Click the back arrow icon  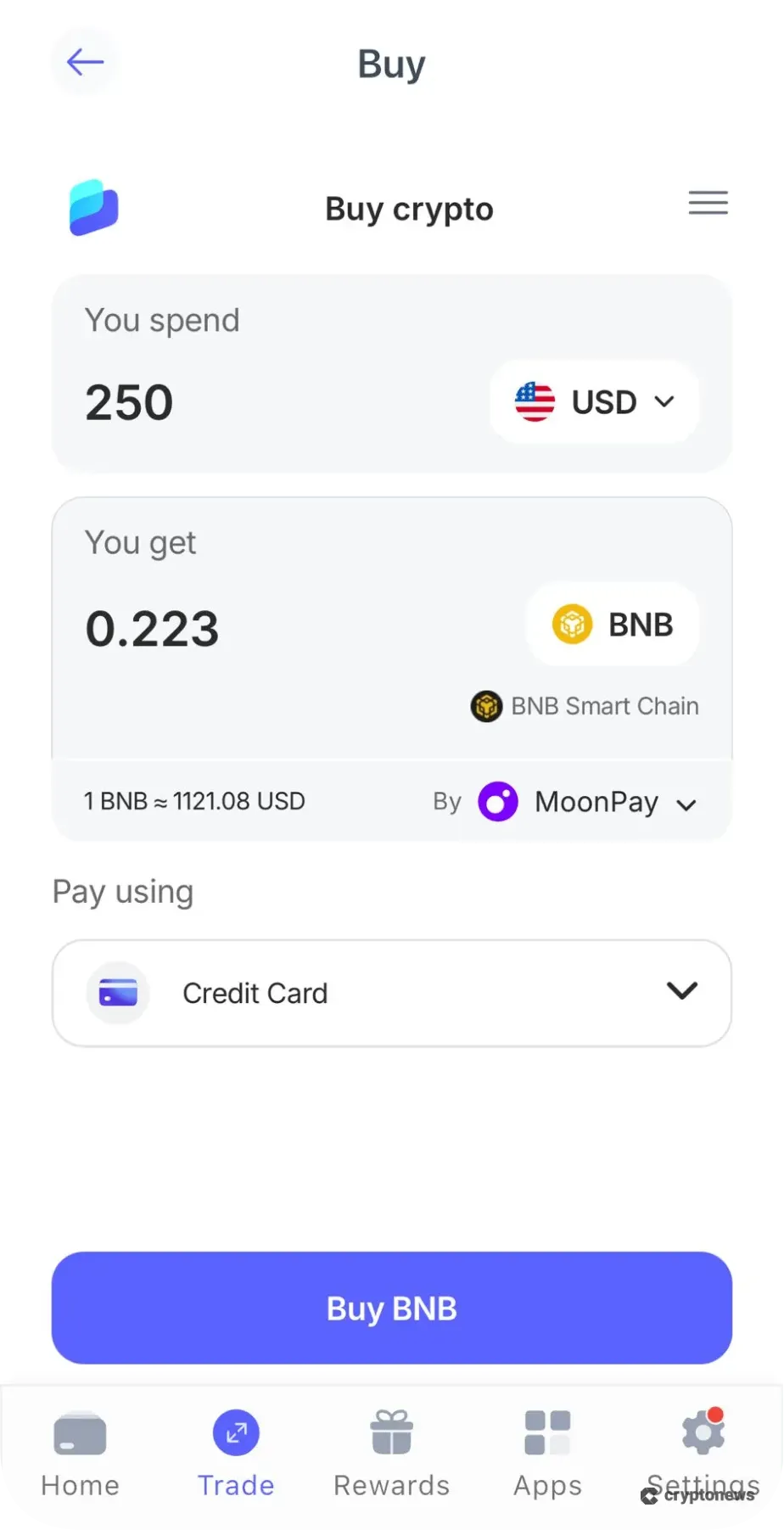(x=84, y=61)
